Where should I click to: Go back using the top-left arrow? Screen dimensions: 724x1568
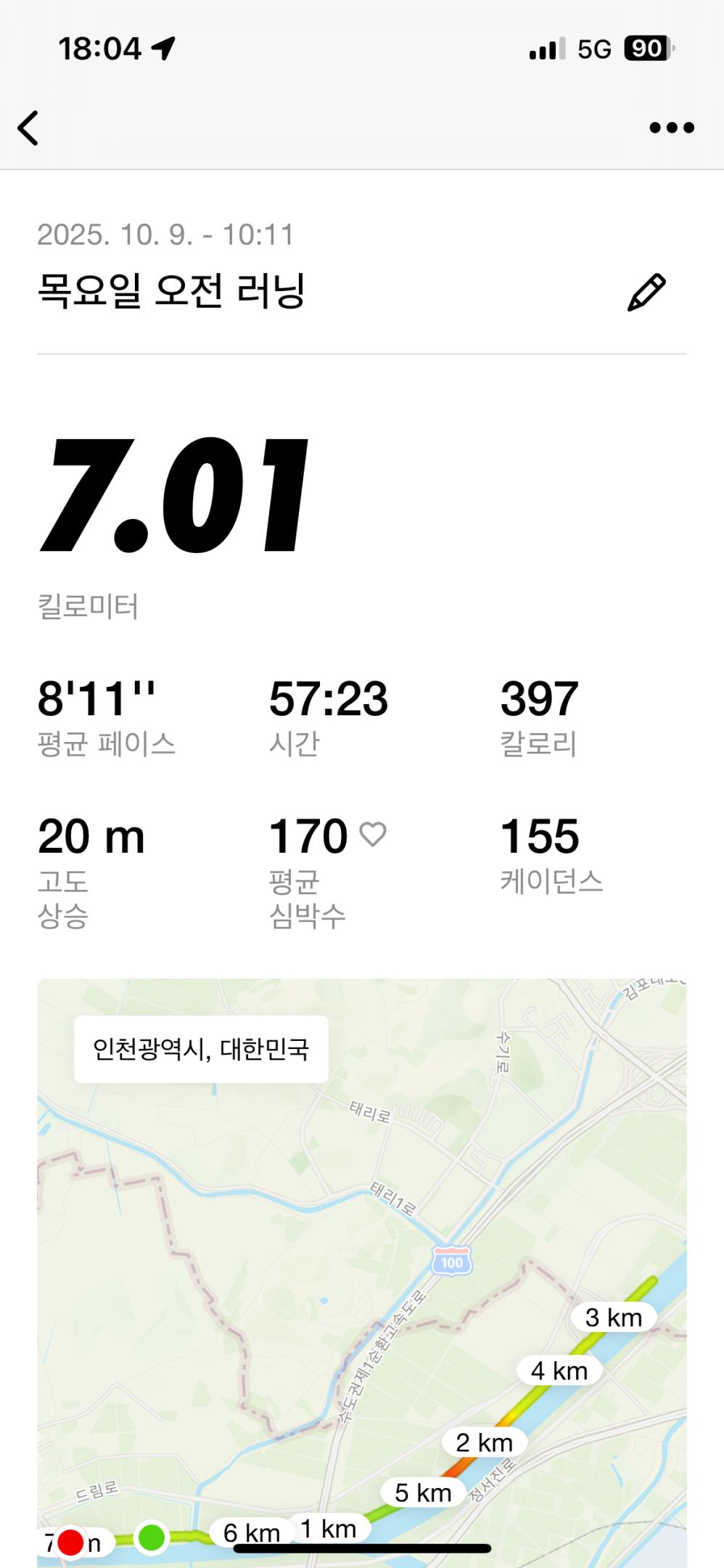click(28, 128)
